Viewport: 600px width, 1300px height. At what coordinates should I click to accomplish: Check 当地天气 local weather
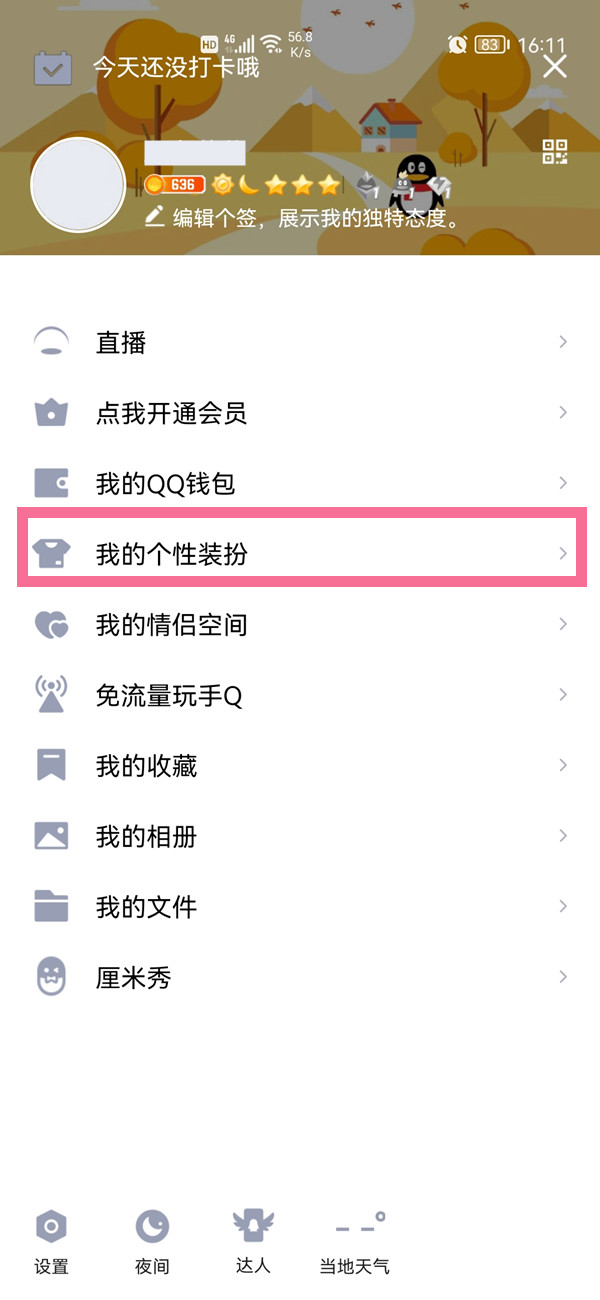coord(355,1240)
